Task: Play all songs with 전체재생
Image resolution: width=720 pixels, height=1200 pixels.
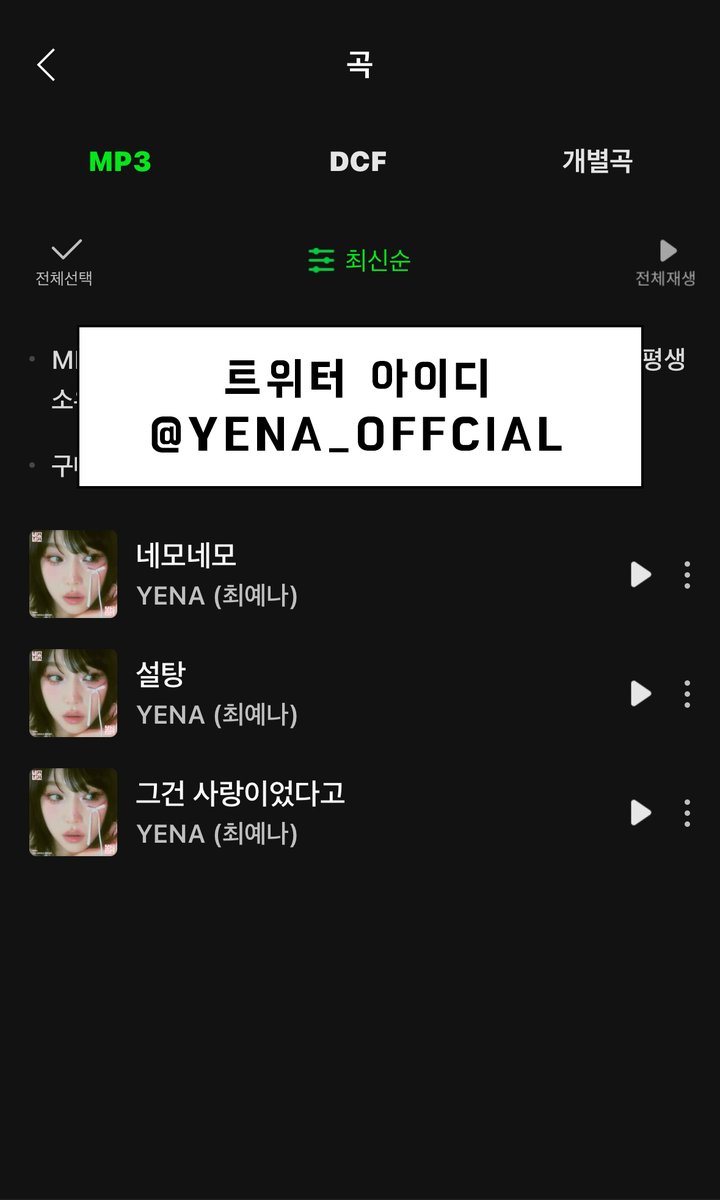Action: (x=666, y=262)
